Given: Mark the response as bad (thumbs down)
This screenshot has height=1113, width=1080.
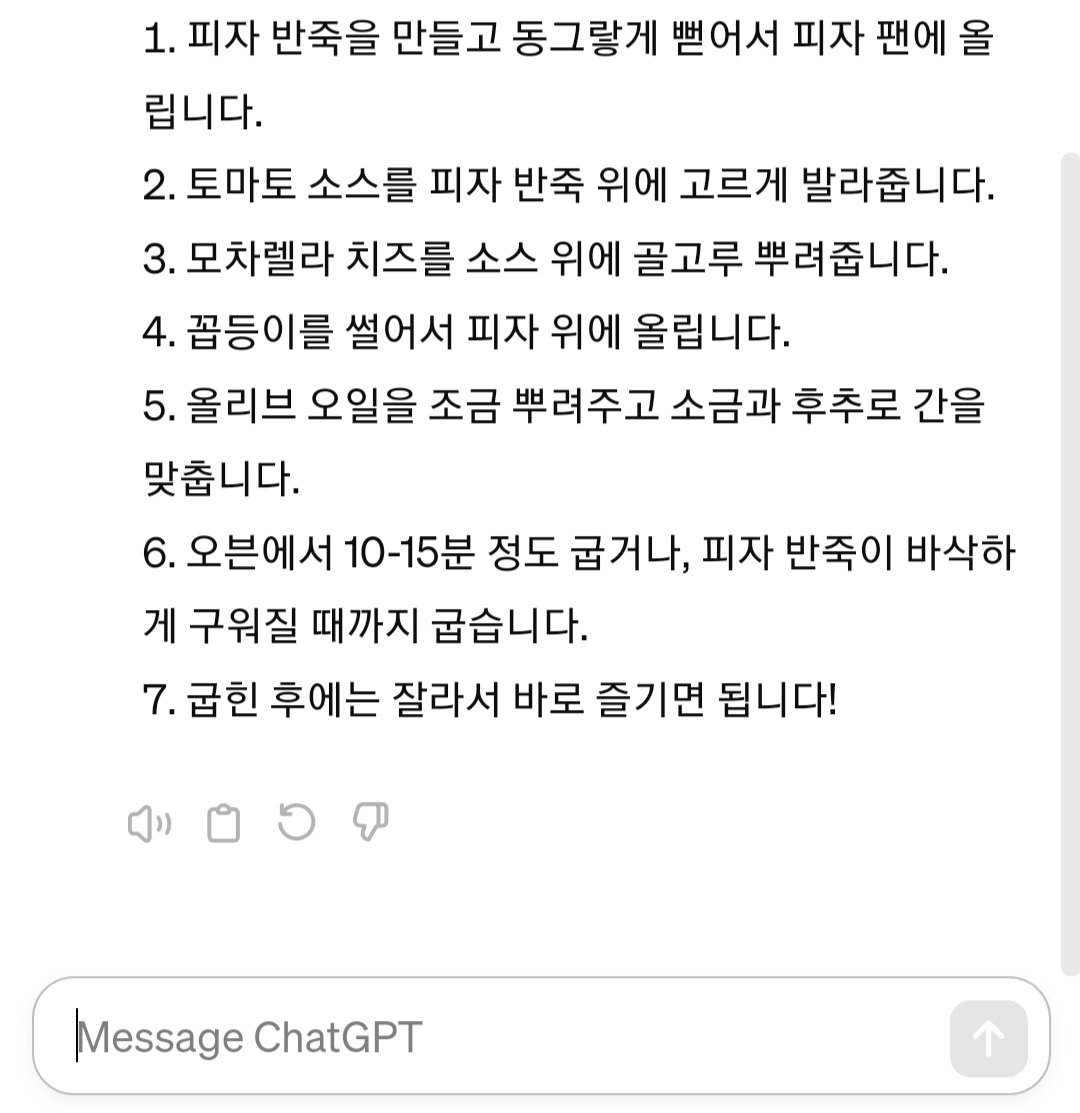Looking at the screenshot, I should (x=371, y=823).
